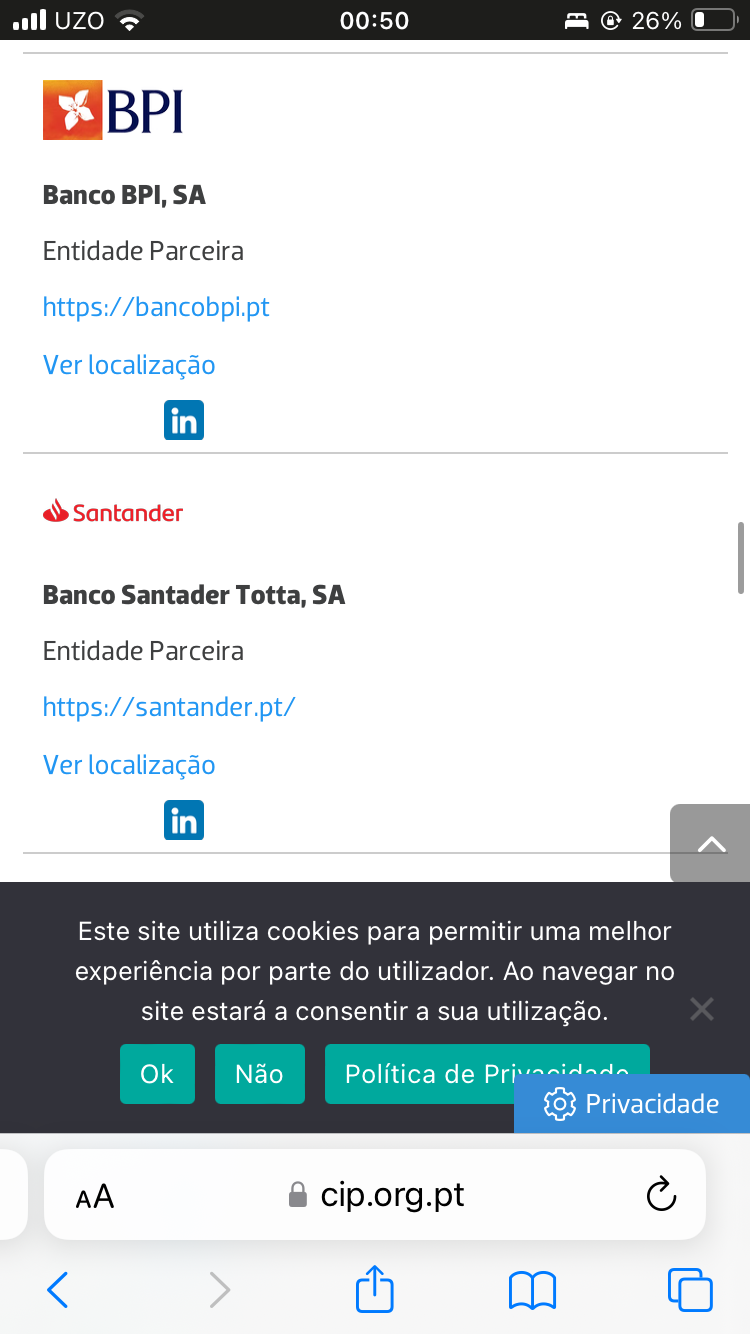Open the bancobpi.pt website link
Screen dimensions: 750x1334
156,307
